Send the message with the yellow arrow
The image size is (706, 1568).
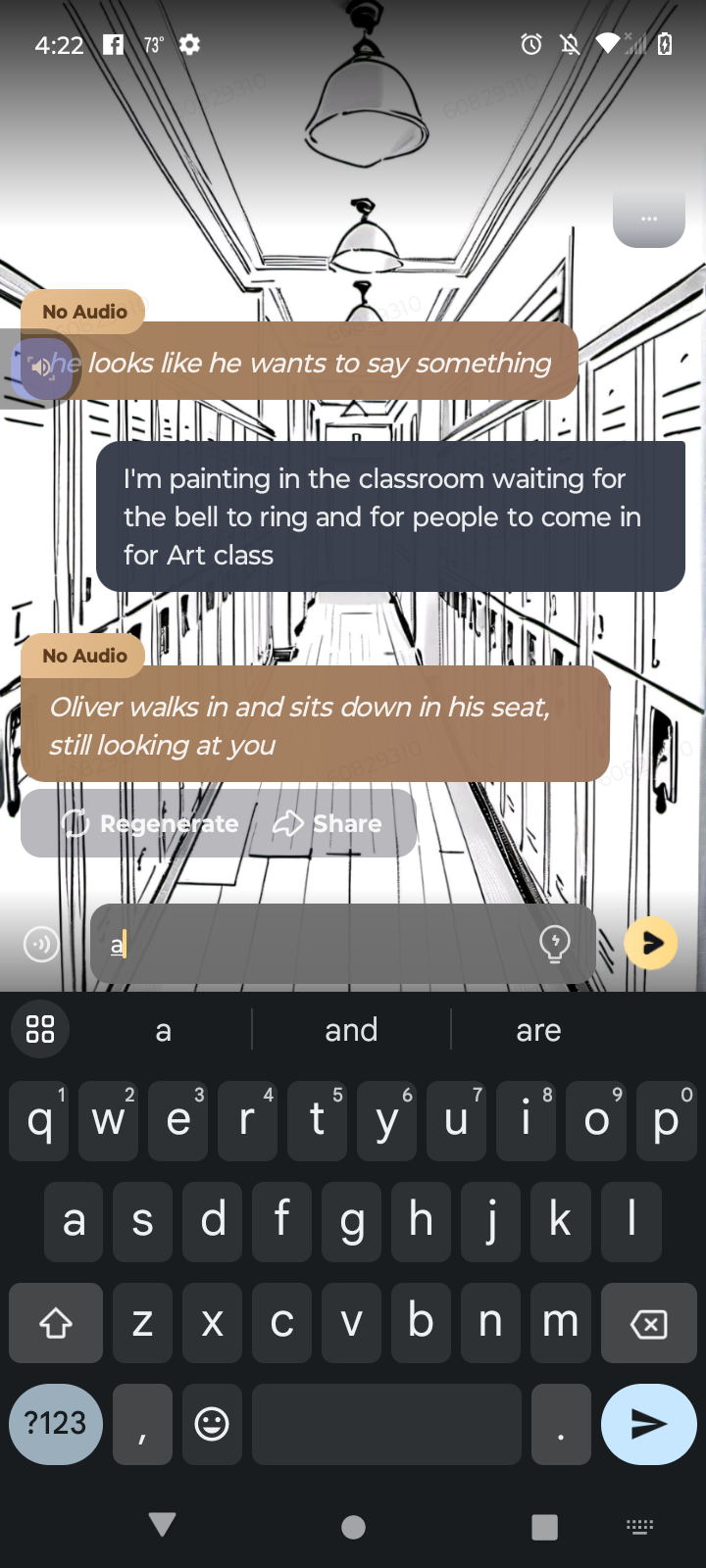click(x=650, y=943)
